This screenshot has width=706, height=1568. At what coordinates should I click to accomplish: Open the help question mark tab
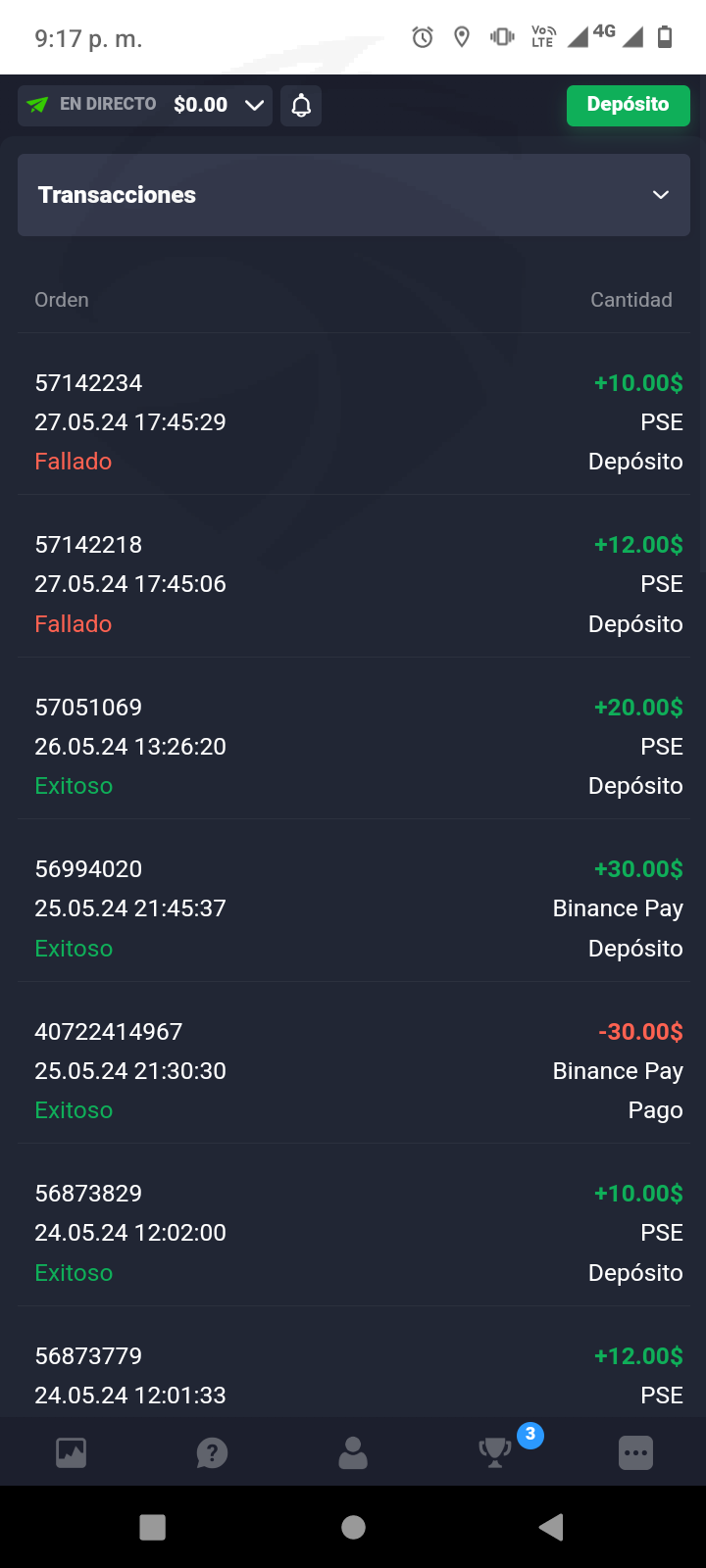(212, 1452)
